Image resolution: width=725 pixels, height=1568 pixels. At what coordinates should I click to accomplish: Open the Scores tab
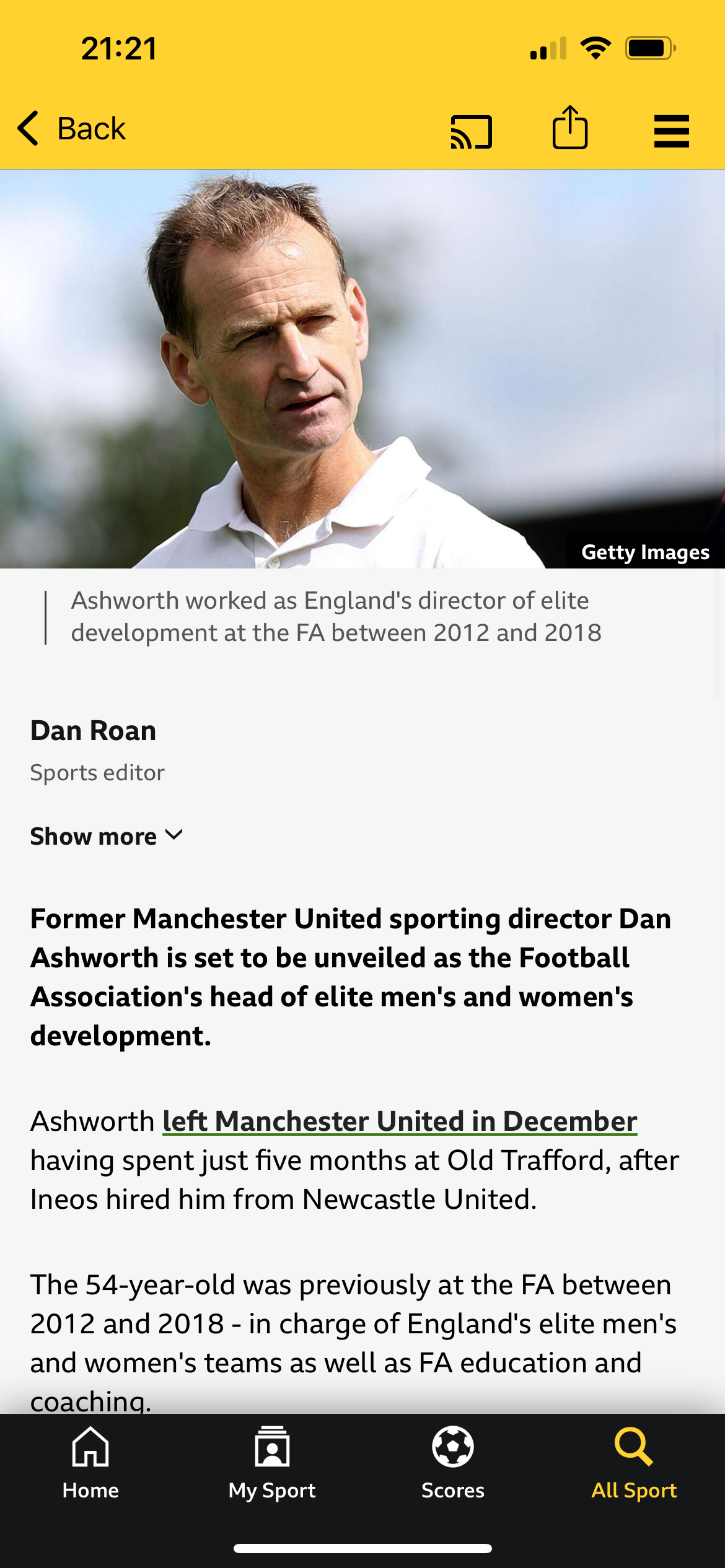point(453,1464)
